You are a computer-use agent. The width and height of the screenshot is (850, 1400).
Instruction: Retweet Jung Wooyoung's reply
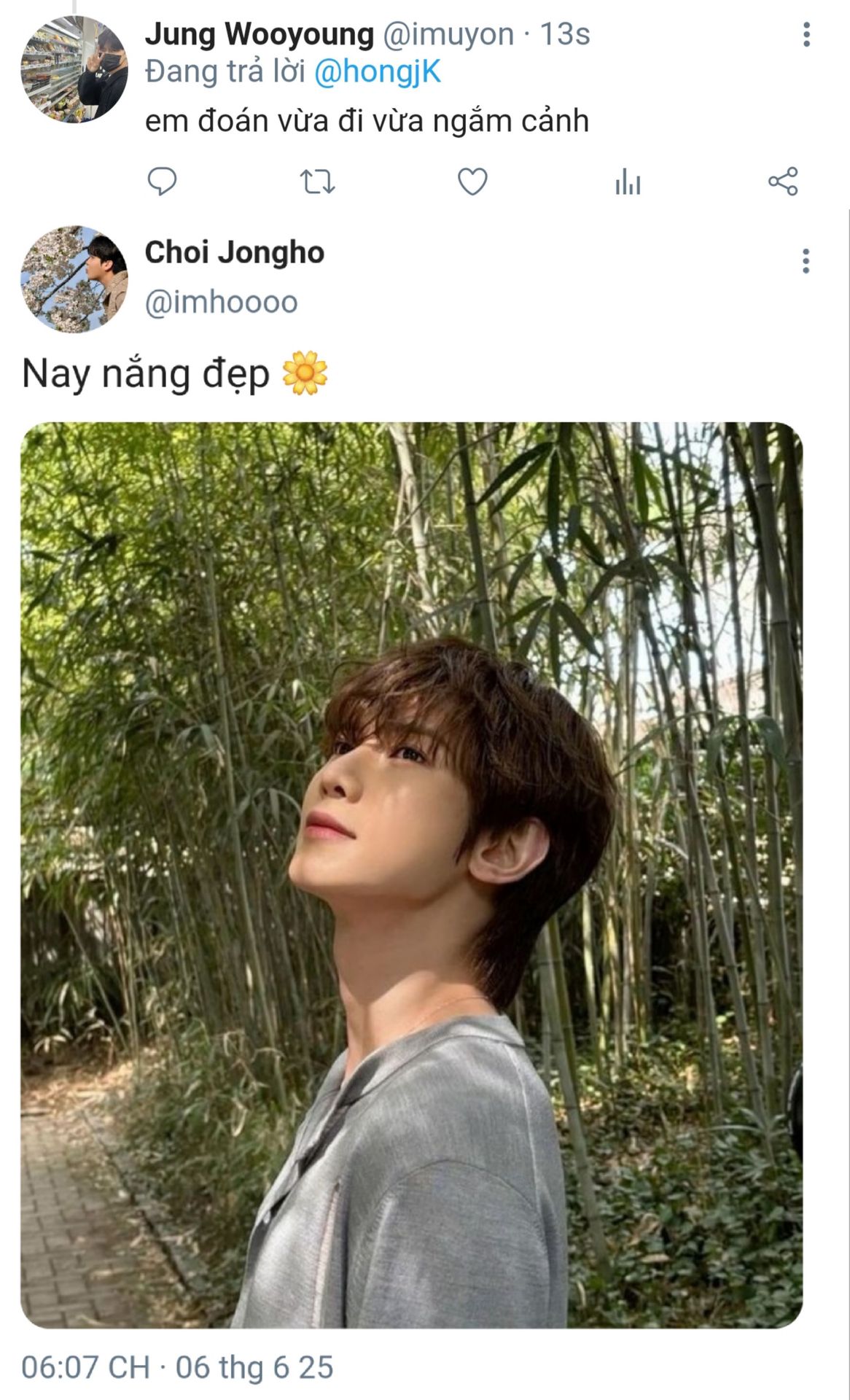point(318,181)
